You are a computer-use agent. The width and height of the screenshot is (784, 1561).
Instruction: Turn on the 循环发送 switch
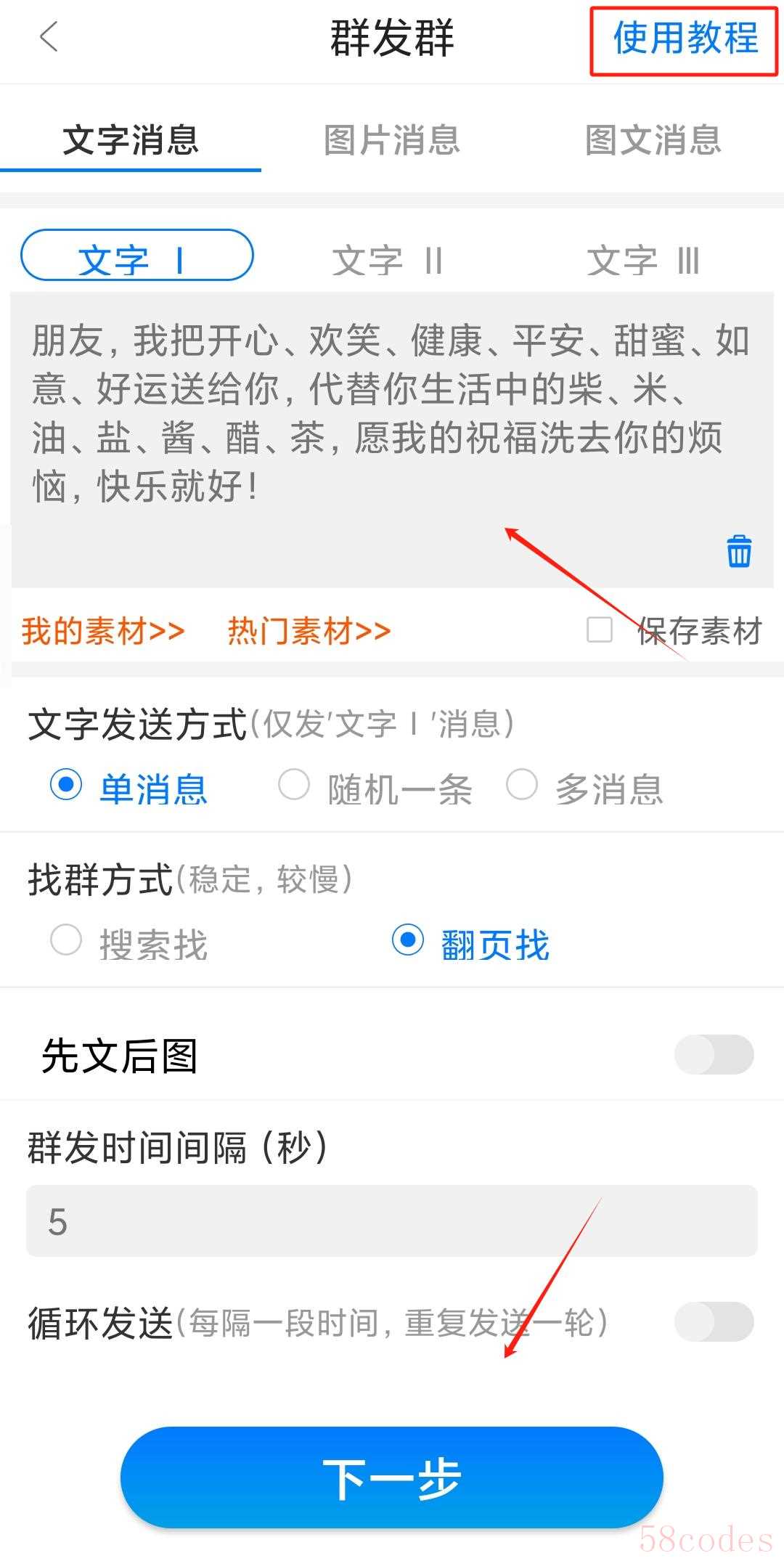tap(714, 1322)
